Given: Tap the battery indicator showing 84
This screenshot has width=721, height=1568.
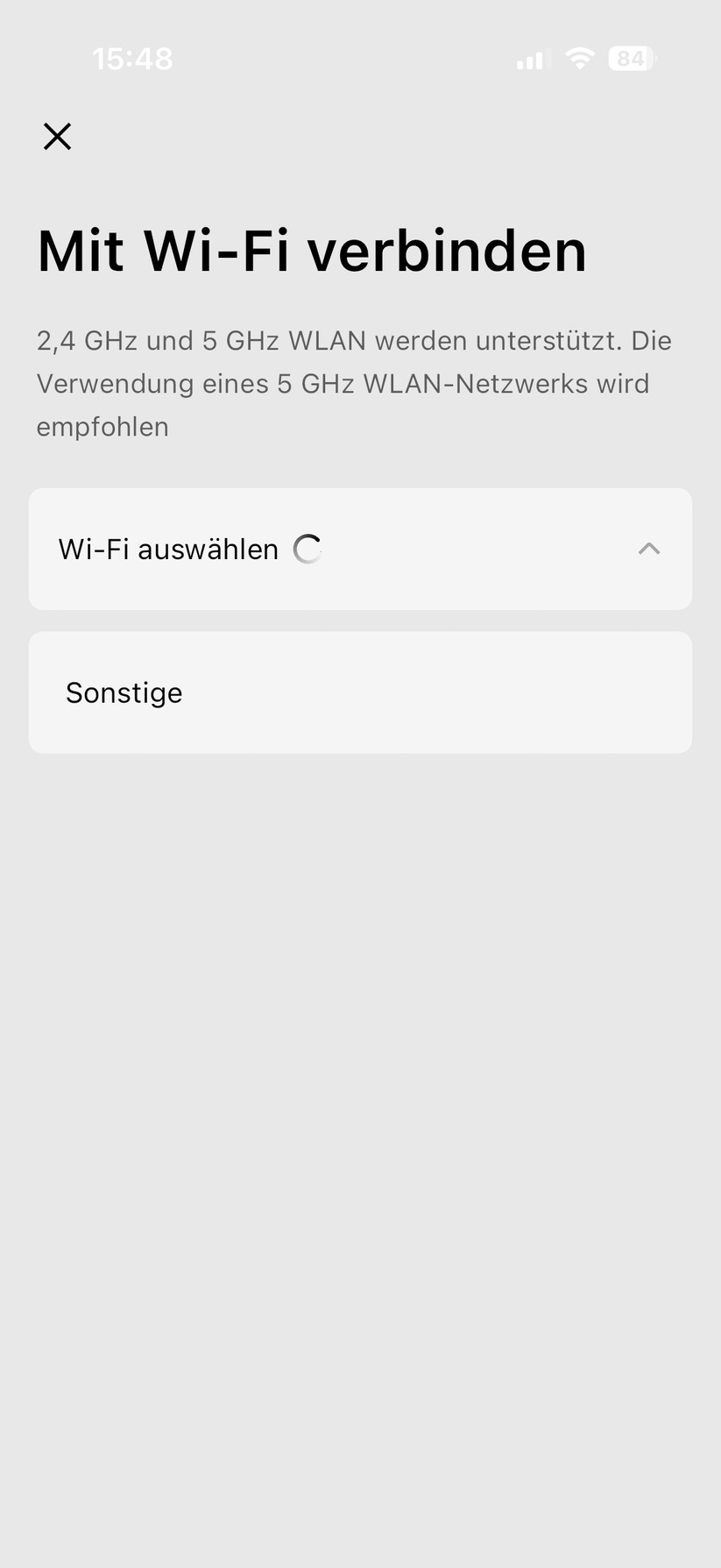Looking at the screenshot, I should 632,58.
